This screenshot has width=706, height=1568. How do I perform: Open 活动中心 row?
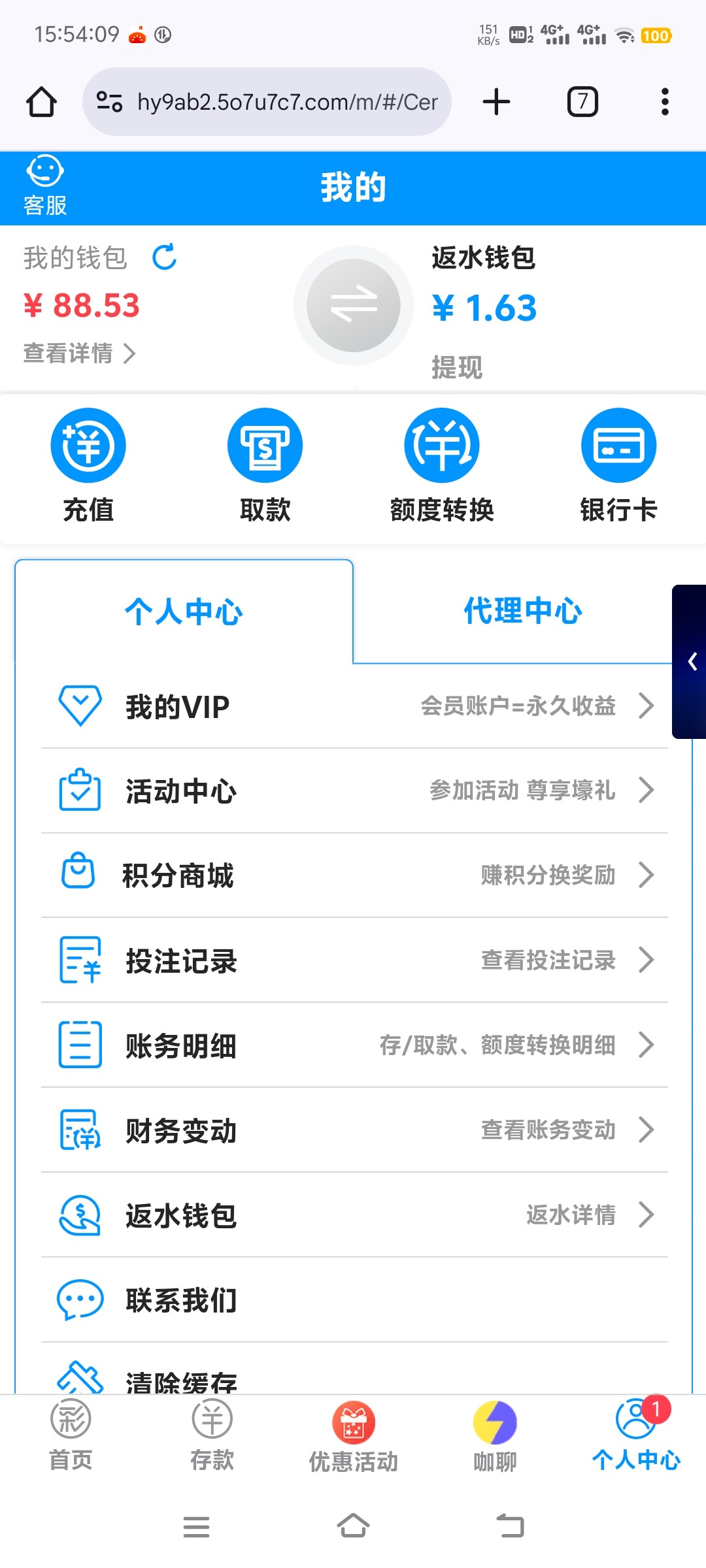(x=354, y=791)
